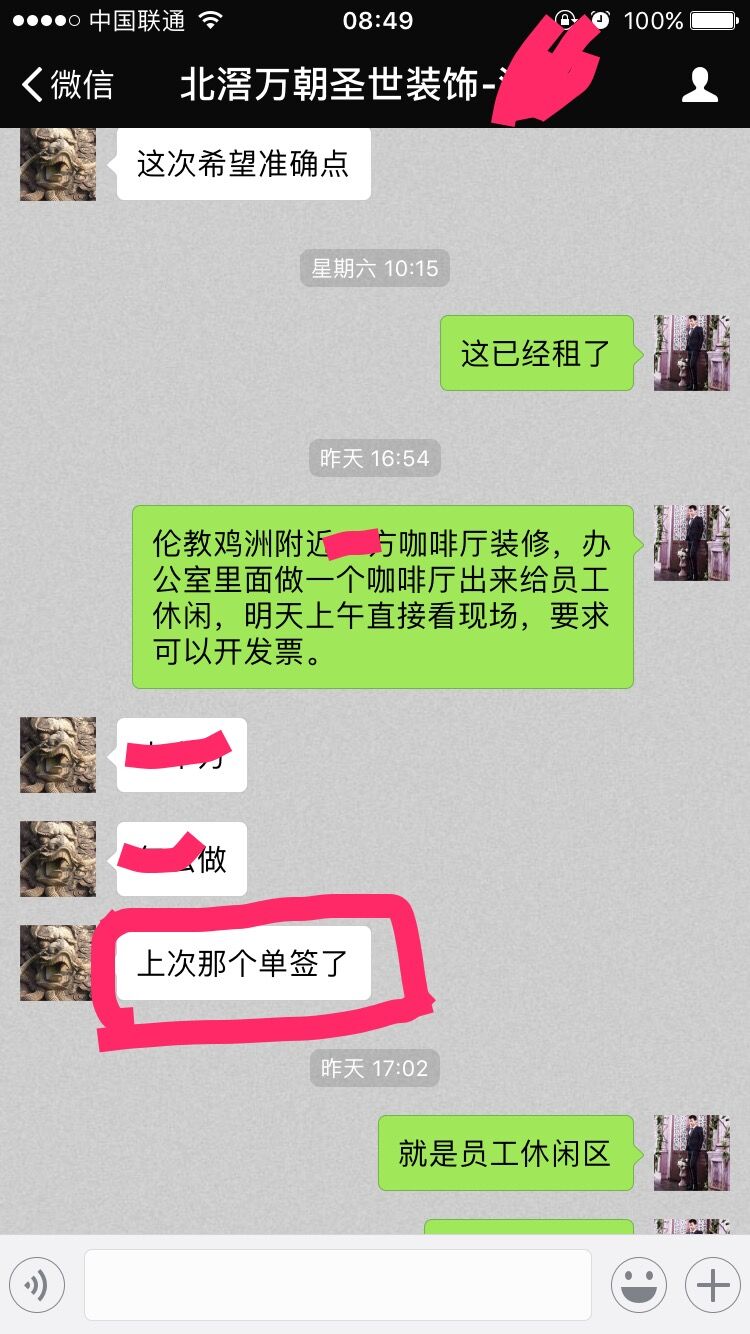Open the emoji picker
Viewport: 750px width, 1334px height.
(x=638, y=1285)
